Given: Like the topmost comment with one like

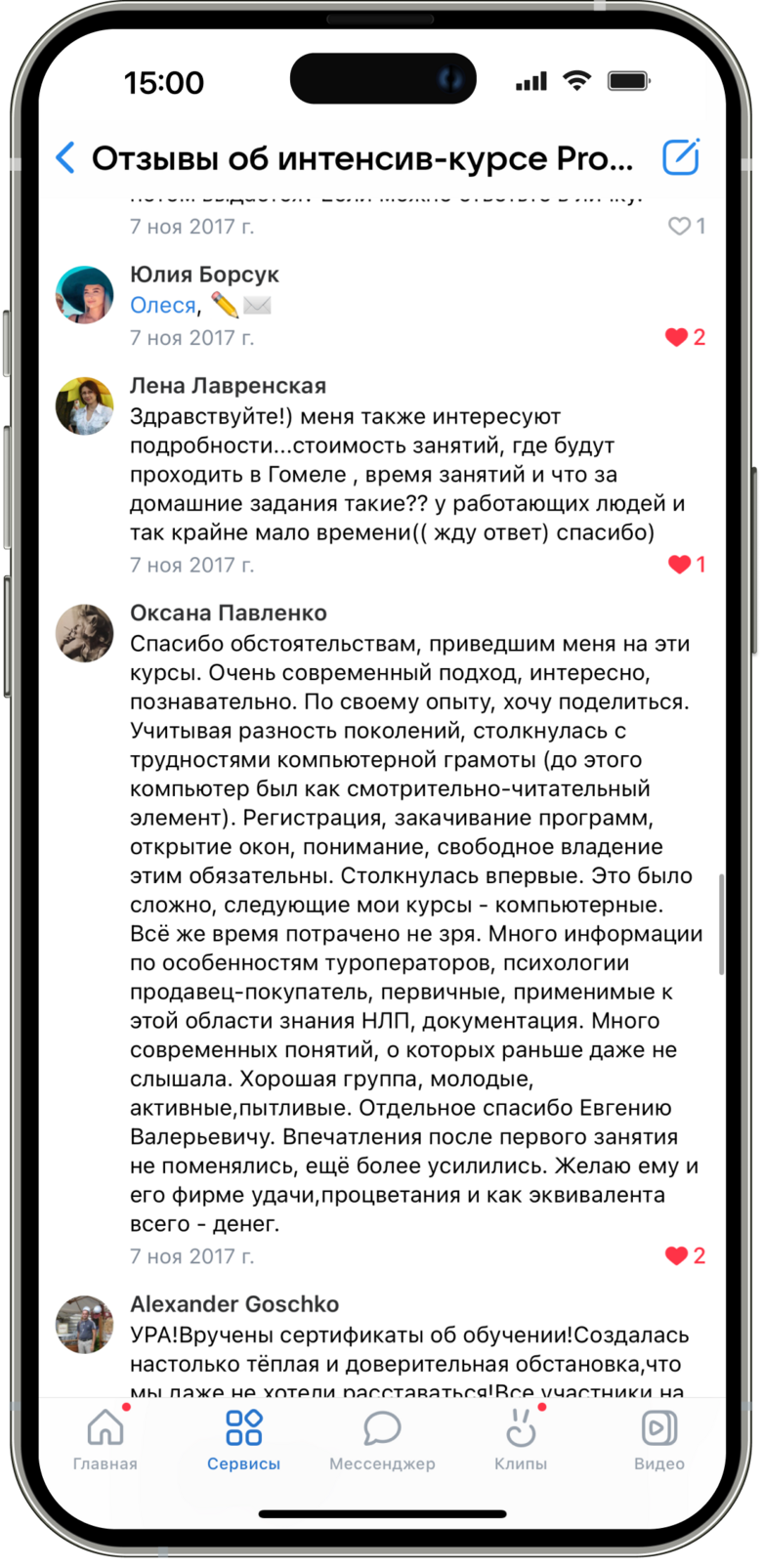Looking at the screenshot, I should point(679,226).
